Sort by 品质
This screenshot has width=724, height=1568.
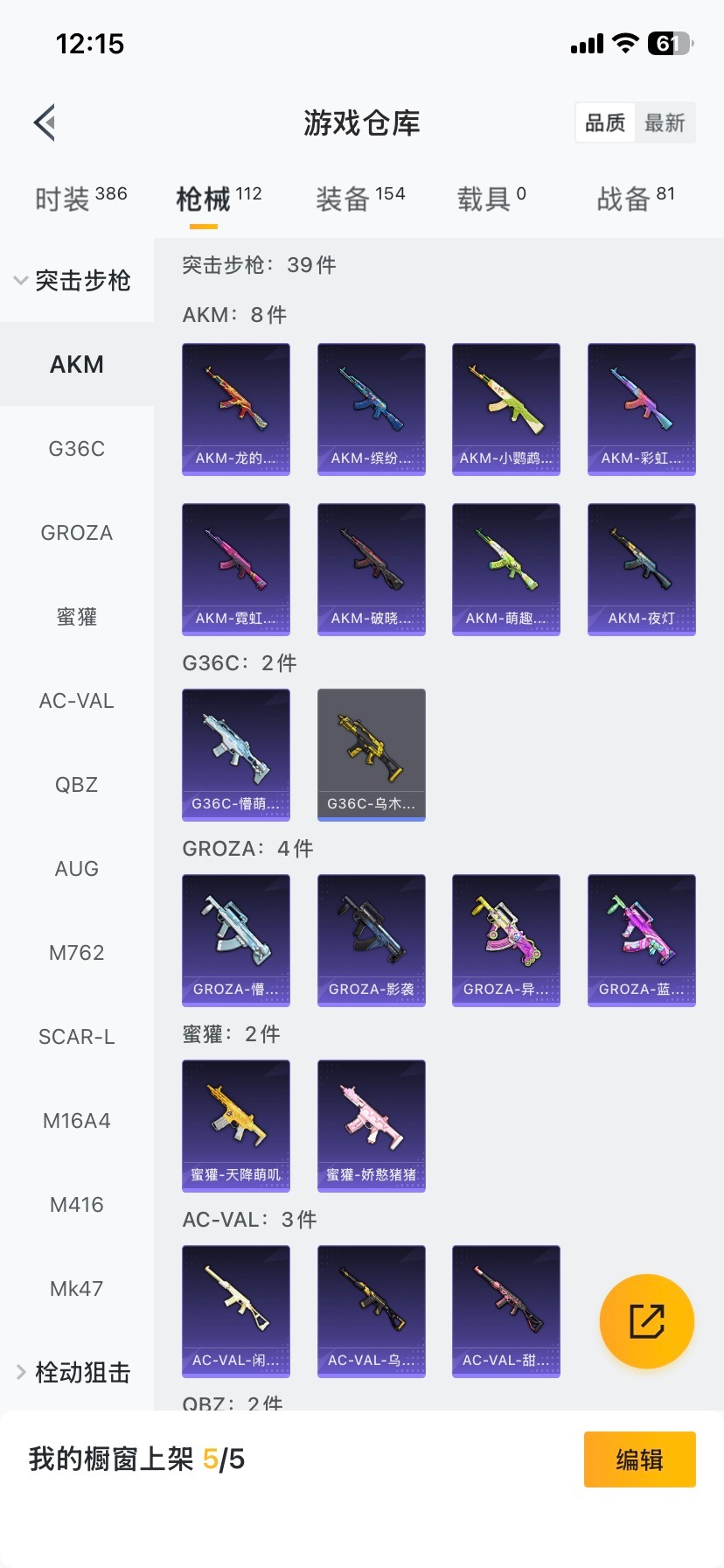(605, 123)
